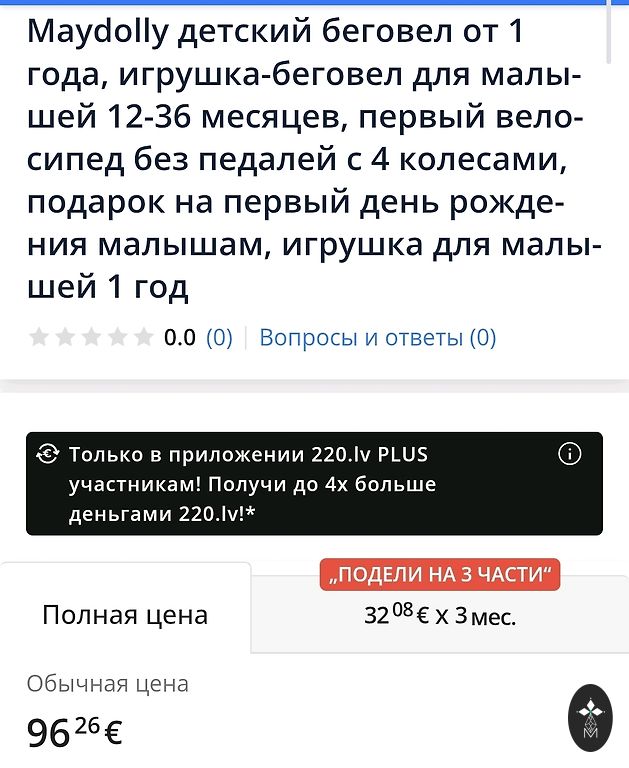Open the reviews count next to rating

point(219,337)
